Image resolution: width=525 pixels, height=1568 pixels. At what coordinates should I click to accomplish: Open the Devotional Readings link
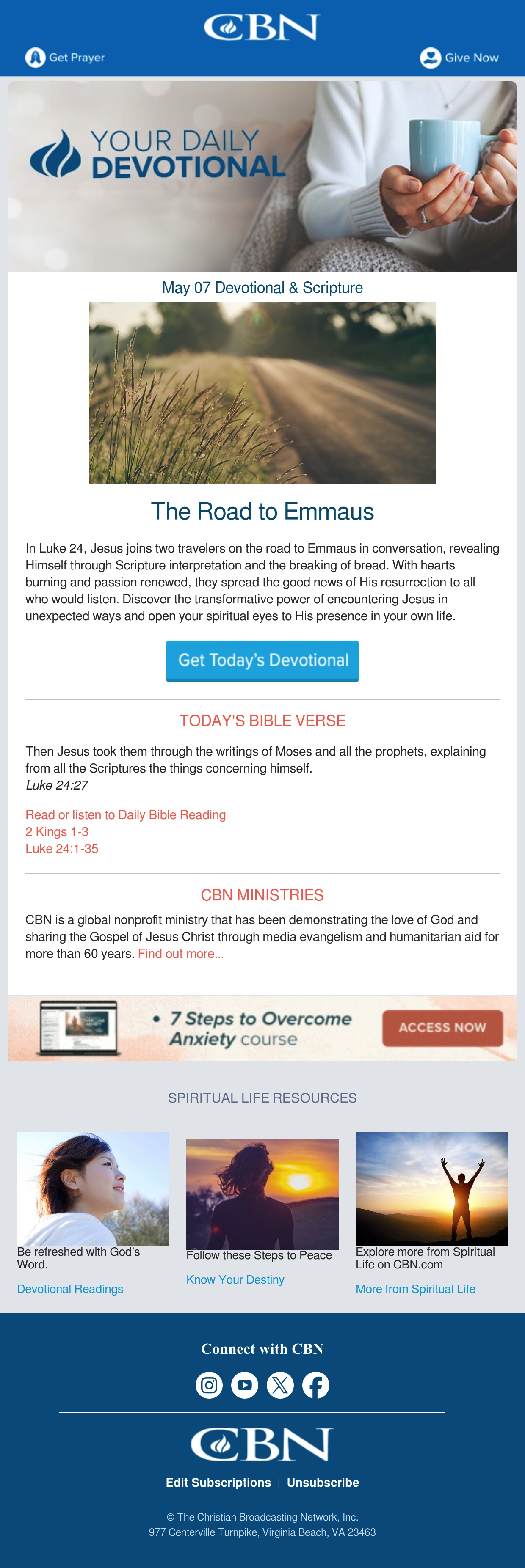70,1289
